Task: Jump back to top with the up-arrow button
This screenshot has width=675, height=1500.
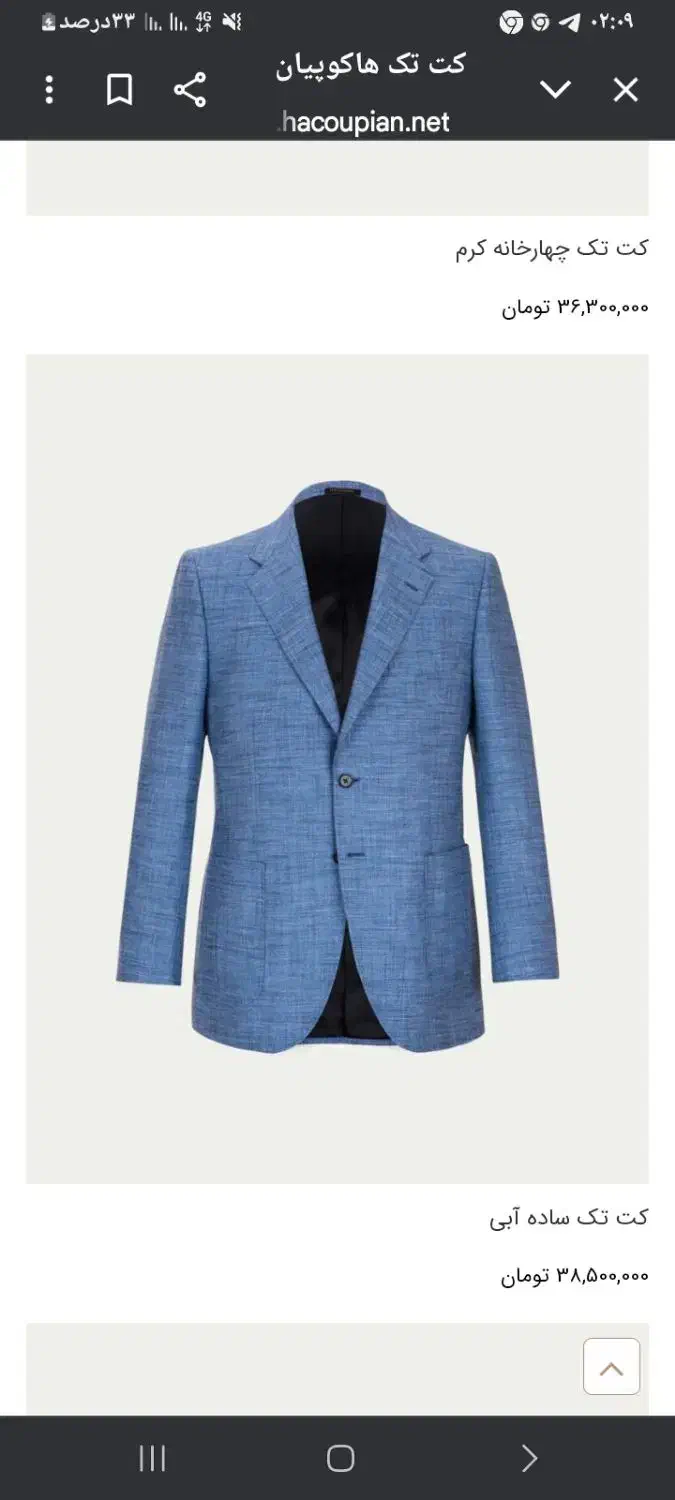Action: [x=611, y=1366]
